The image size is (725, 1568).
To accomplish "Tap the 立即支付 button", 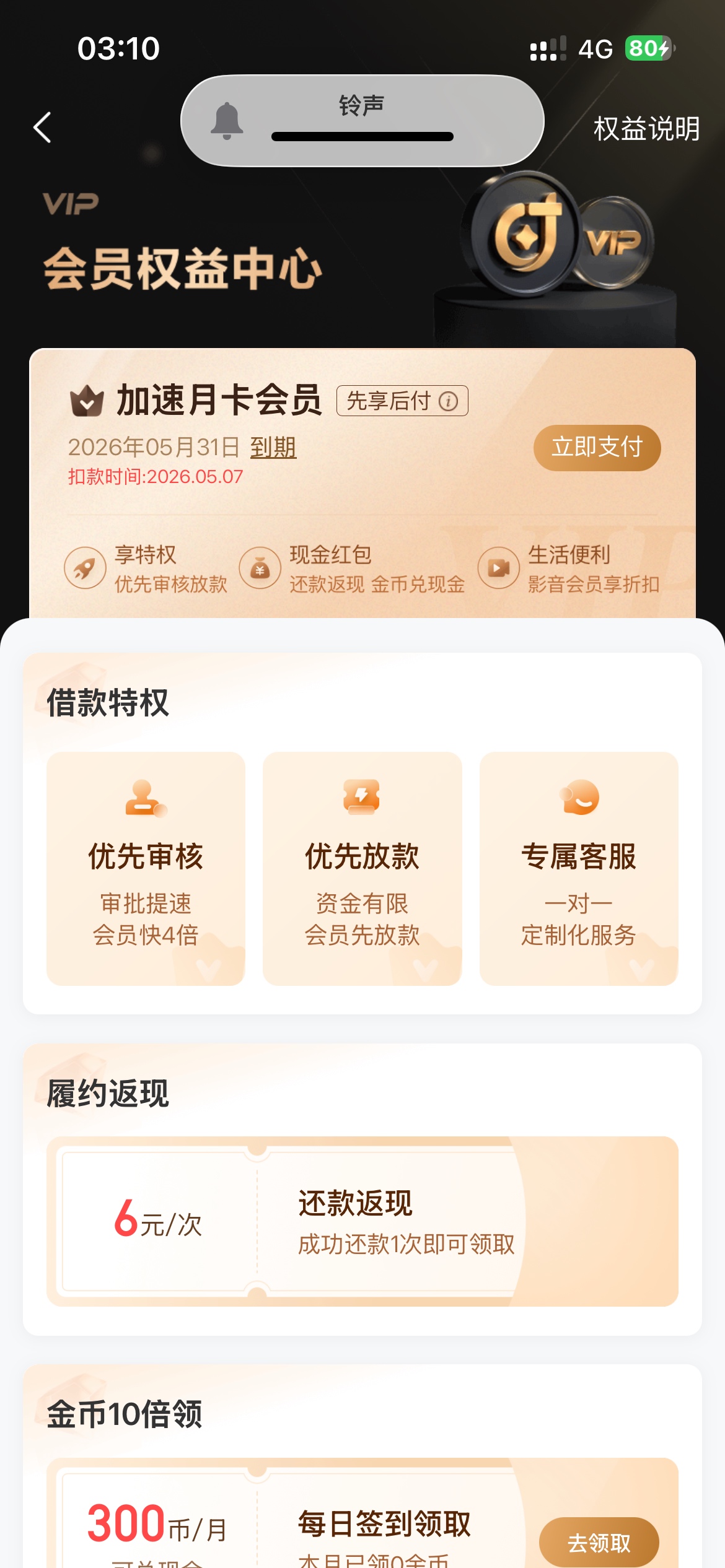I will [x=597, y=448].
